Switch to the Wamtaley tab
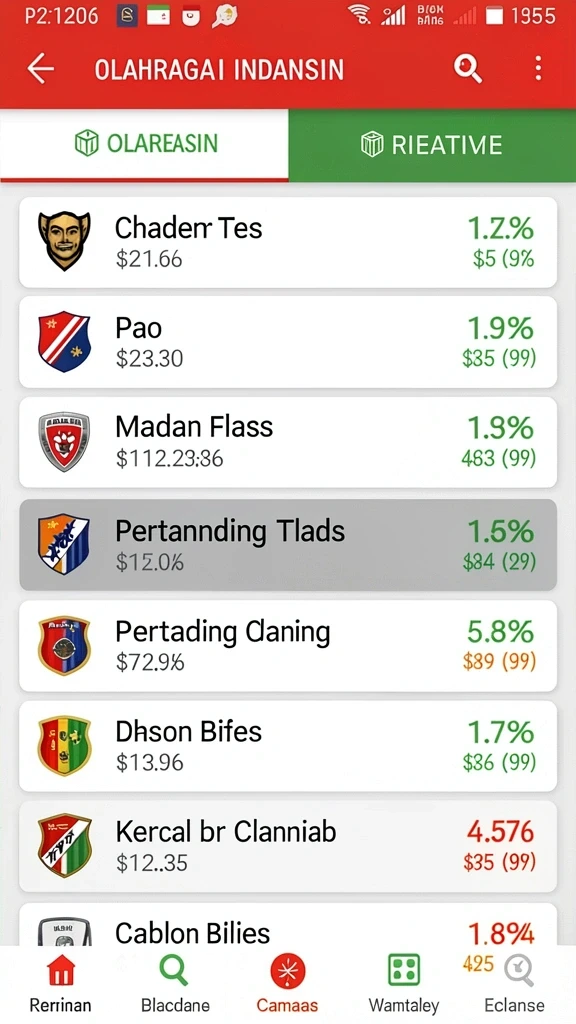The width and height of the screenshot is (576, 1024). pos(404,984)
